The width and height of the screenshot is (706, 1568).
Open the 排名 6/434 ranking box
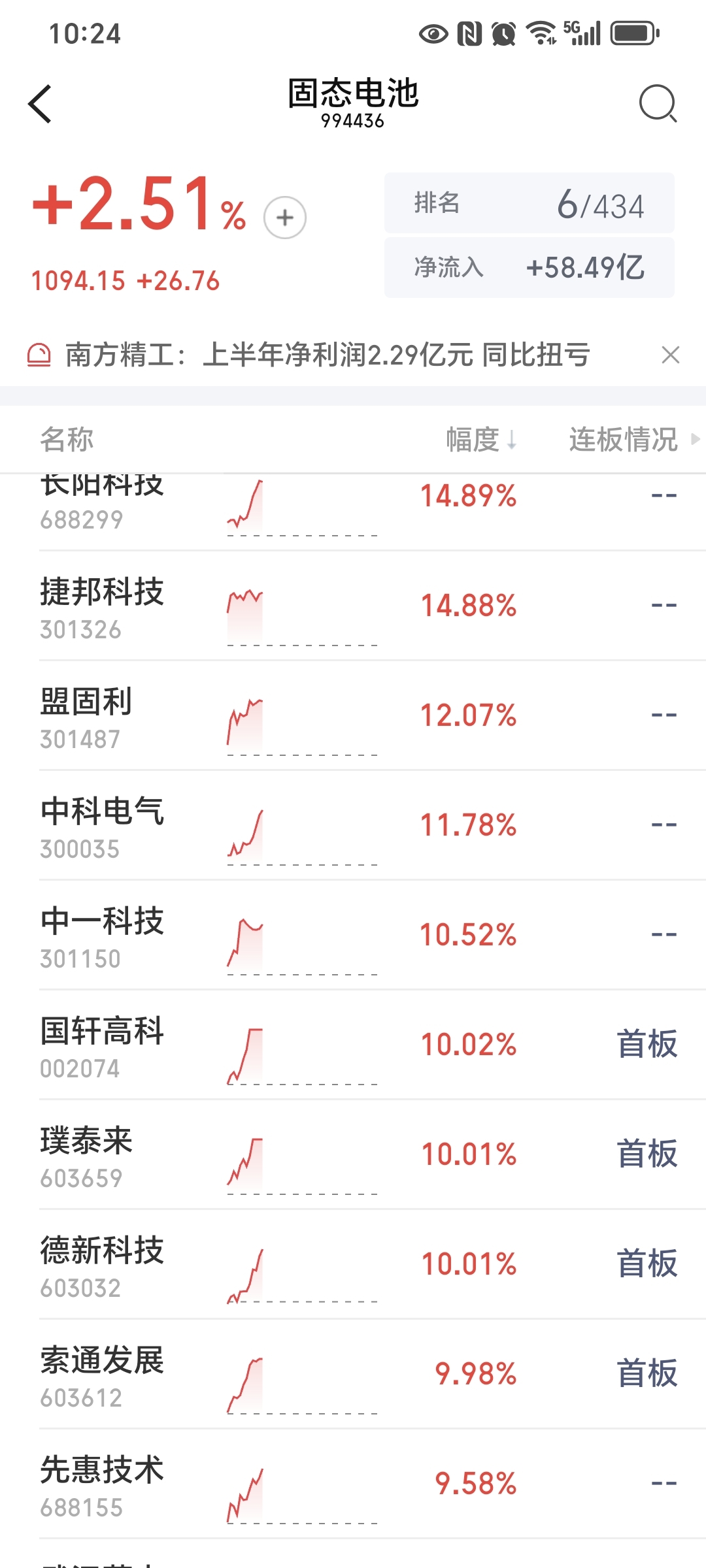(x=529, y=203)
